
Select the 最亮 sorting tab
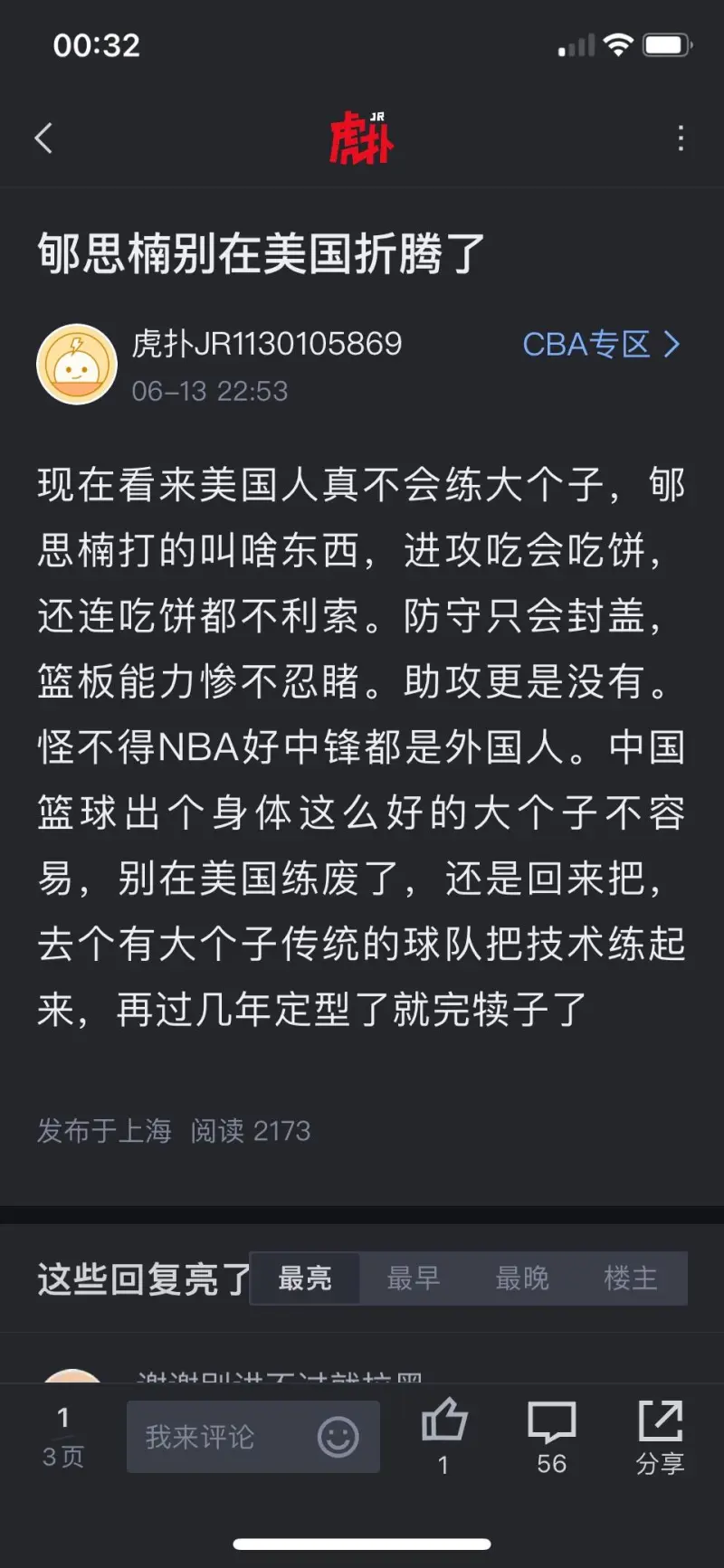[x=305, y=1278]
